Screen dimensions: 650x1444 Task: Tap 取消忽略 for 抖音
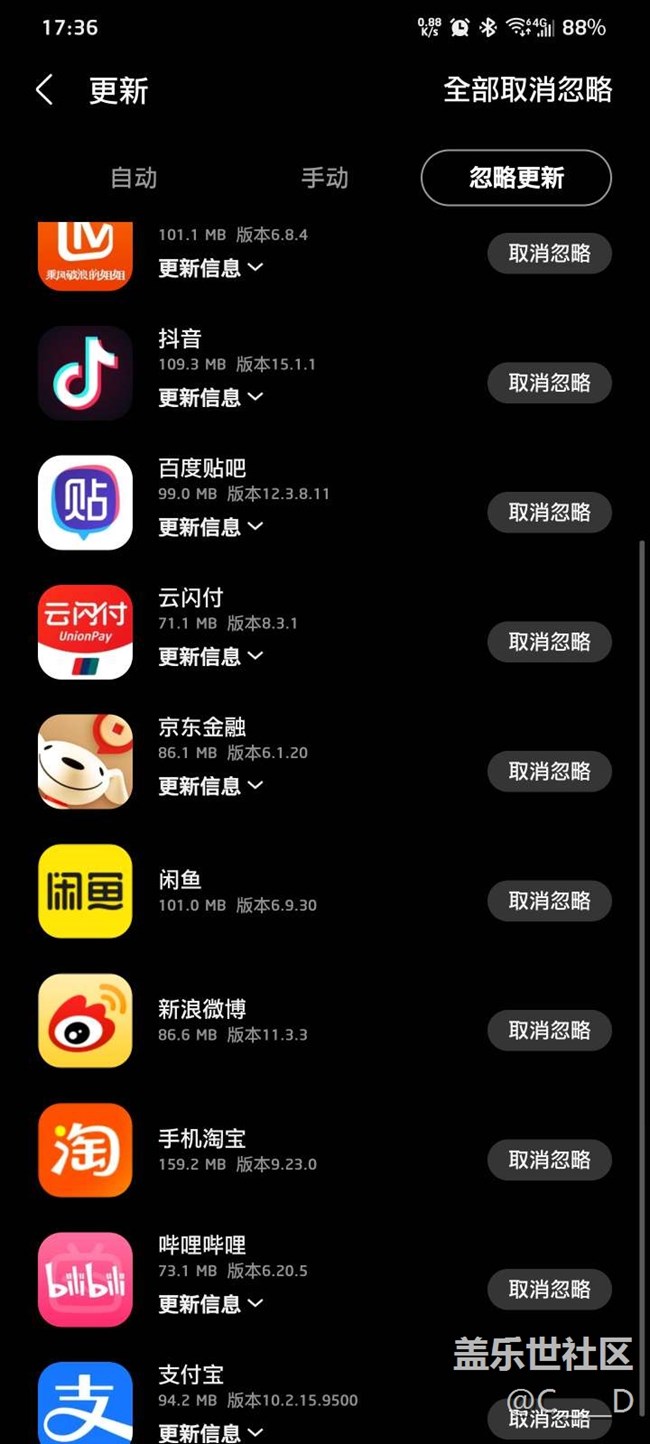549,383
